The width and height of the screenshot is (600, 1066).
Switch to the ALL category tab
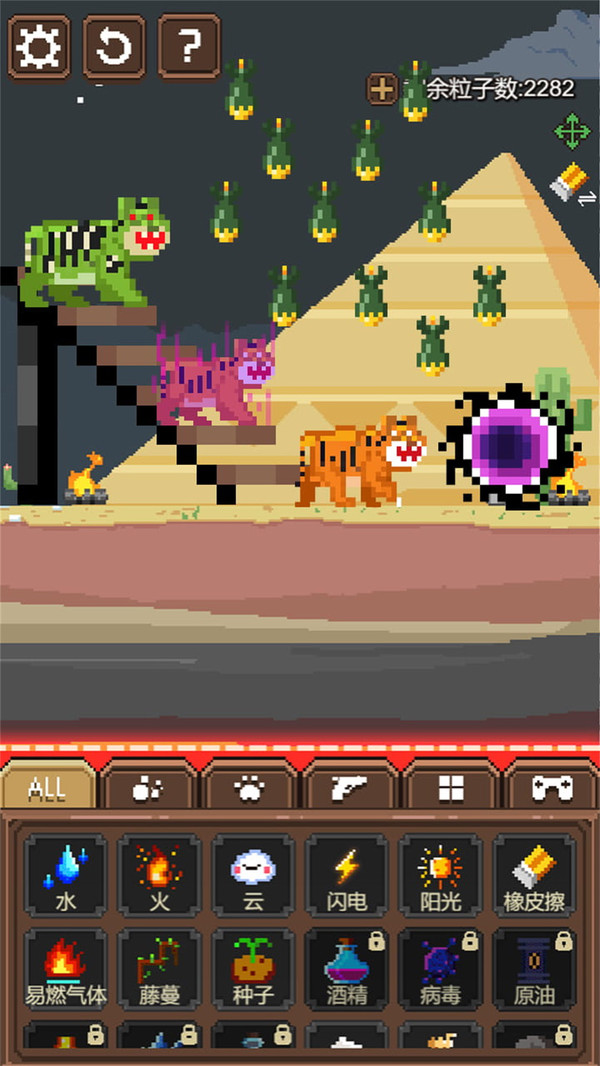pyautogui.click(x=48, y=789)
